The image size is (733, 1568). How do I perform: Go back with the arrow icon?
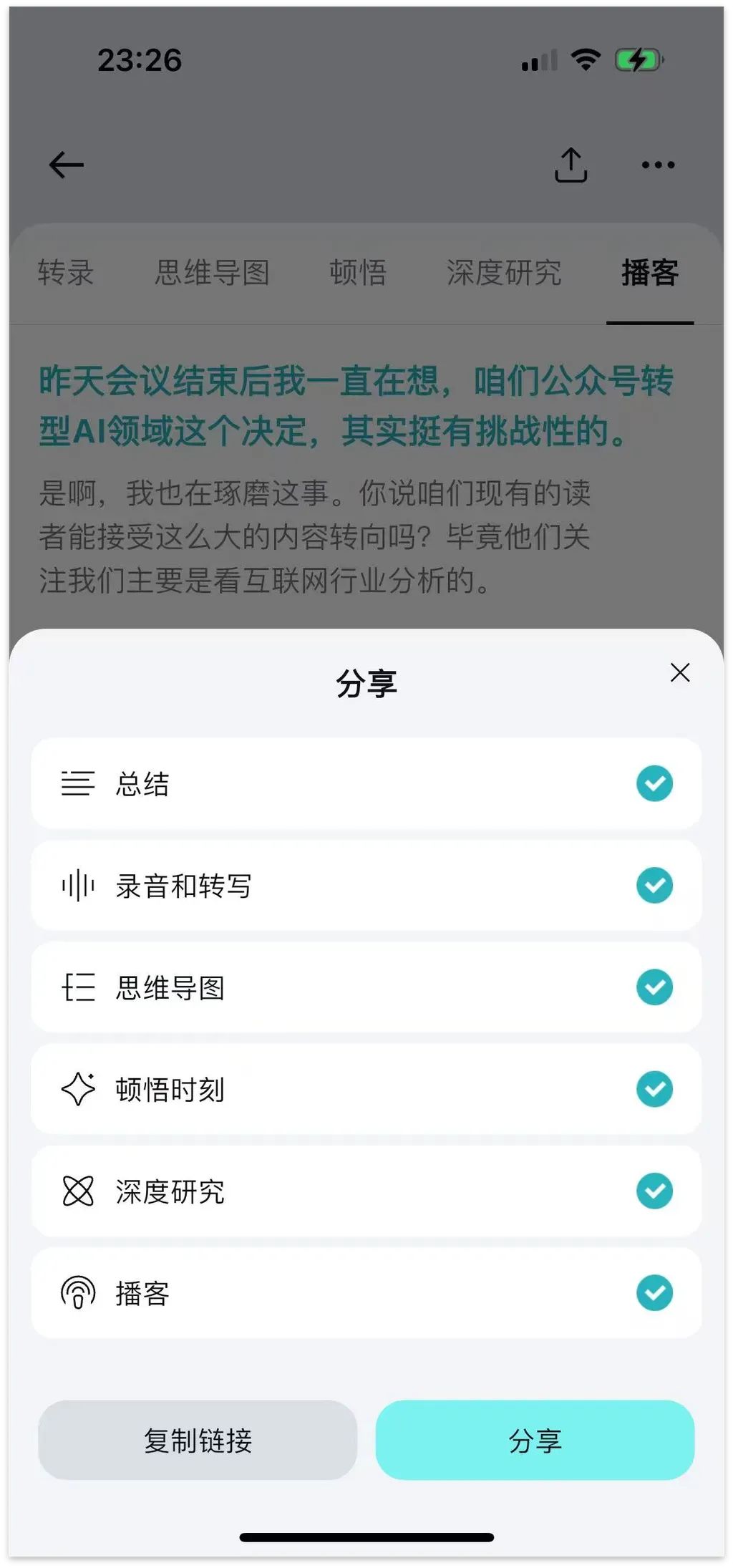(67, 165)
